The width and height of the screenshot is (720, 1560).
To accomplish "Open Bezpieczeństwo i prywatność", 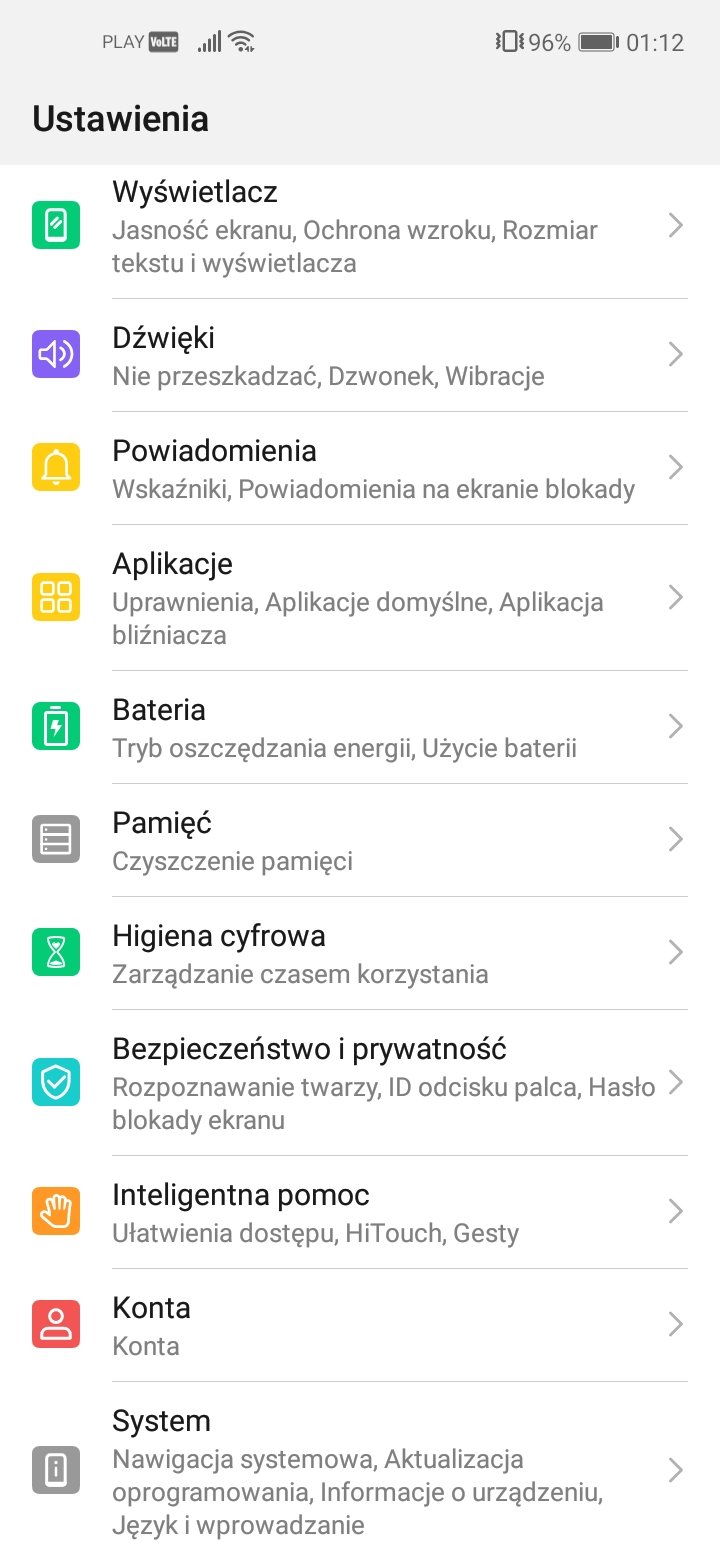I will 360,1083.
